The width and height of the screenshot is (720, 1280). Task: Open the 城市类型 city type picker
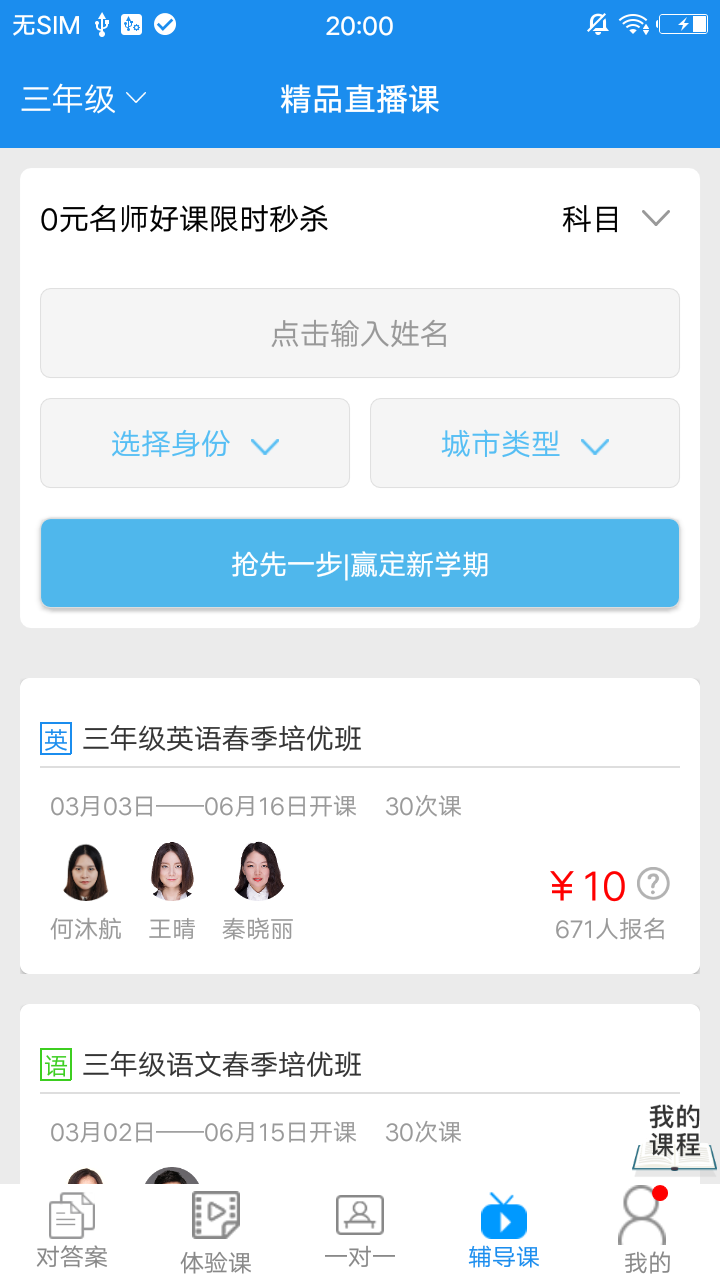coord(525,443)
